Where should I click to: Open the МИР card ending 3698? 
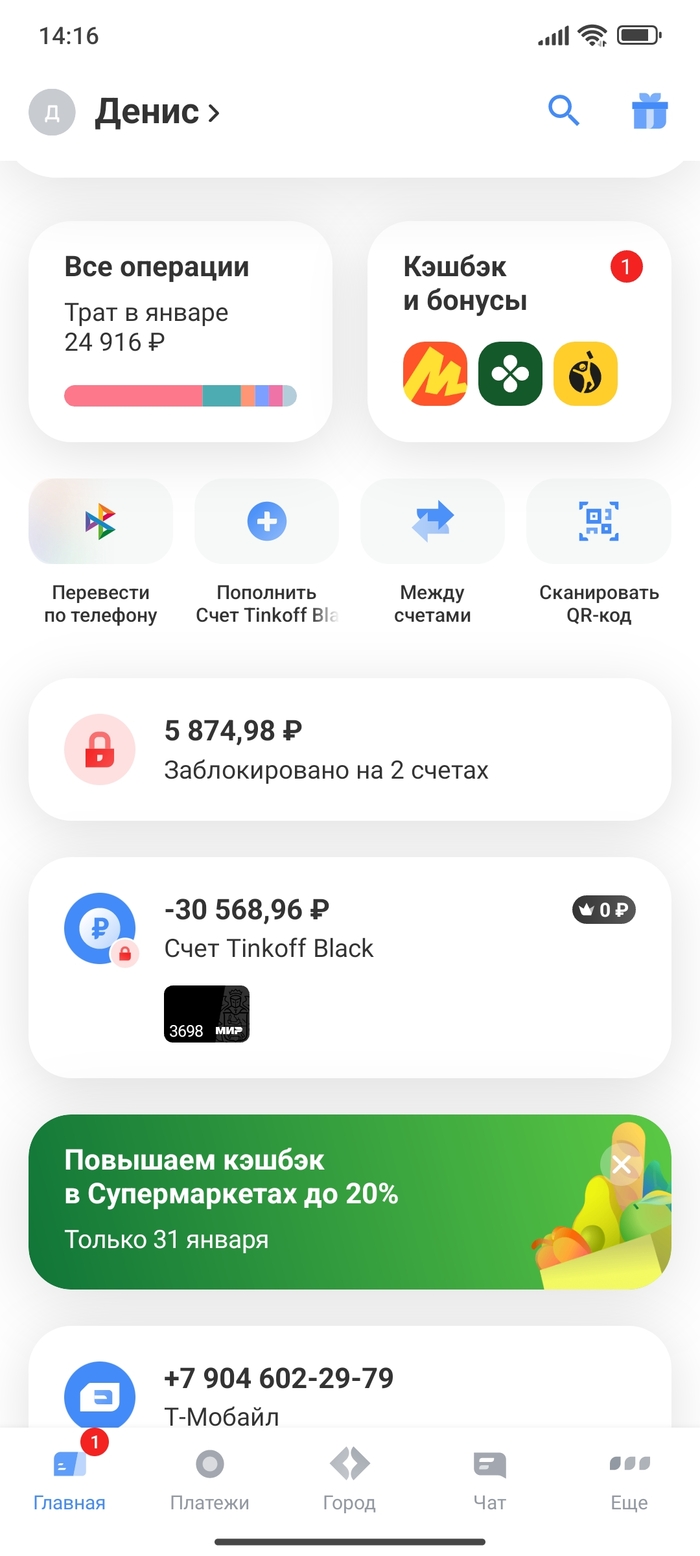tap(206, 1014)
